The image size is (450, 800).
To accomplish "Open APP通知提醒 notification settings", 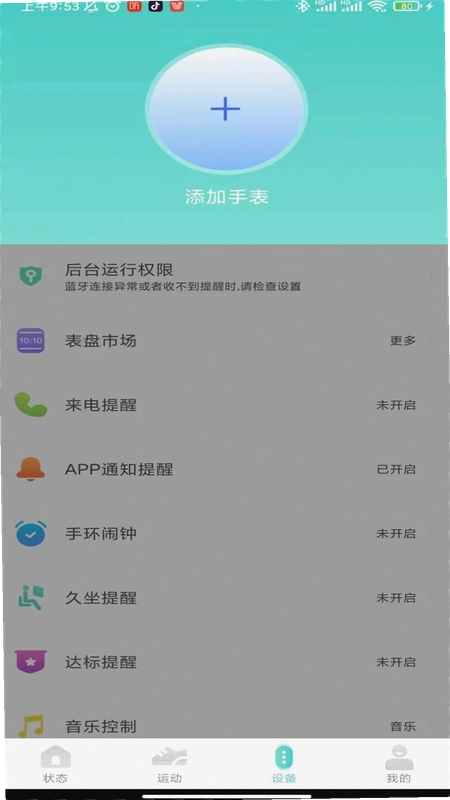I will pos(225,469).
